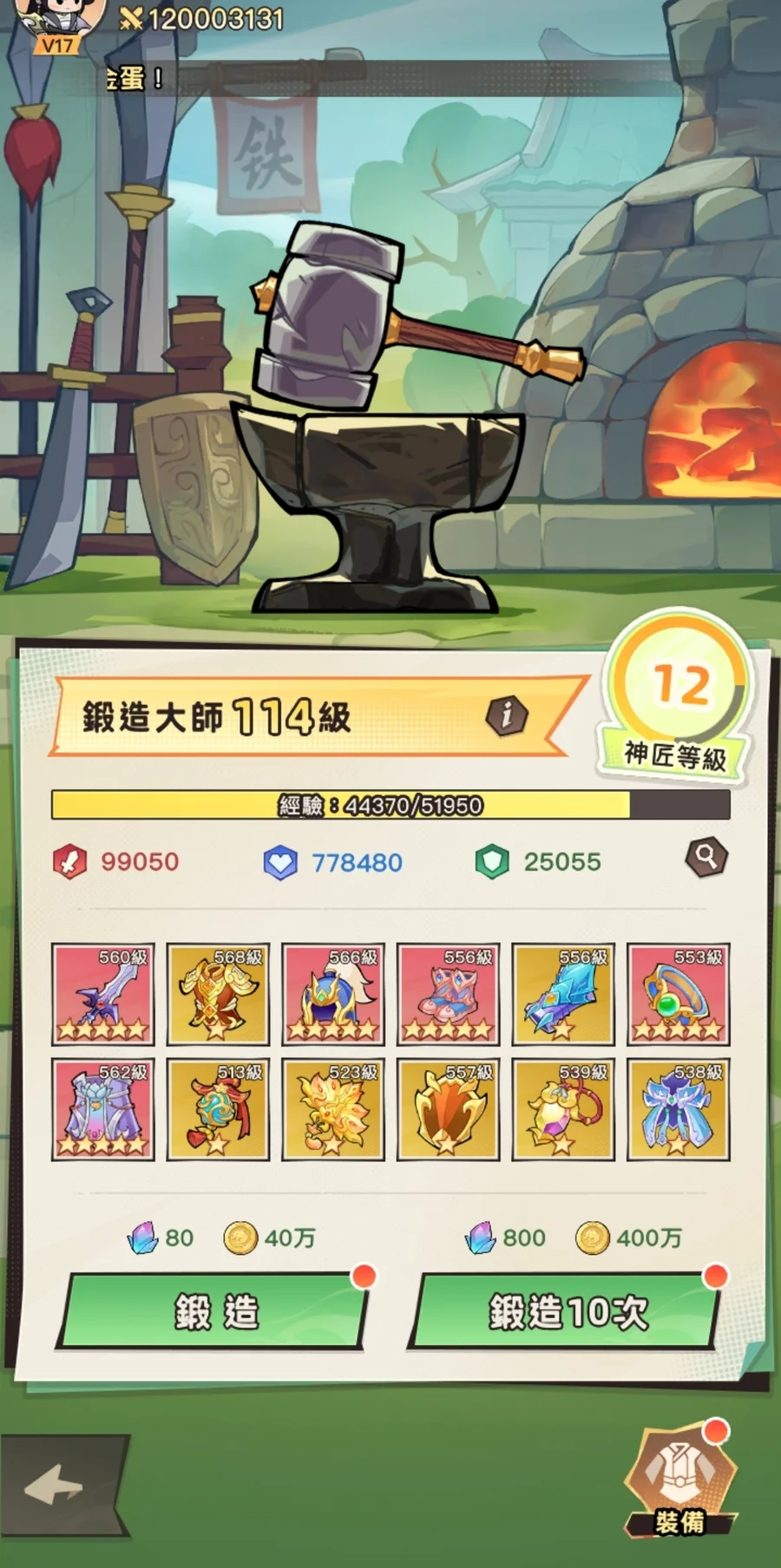Select the level 553 ring equipment
This screenshot has height=1568, width=781.
click(679, 994)
